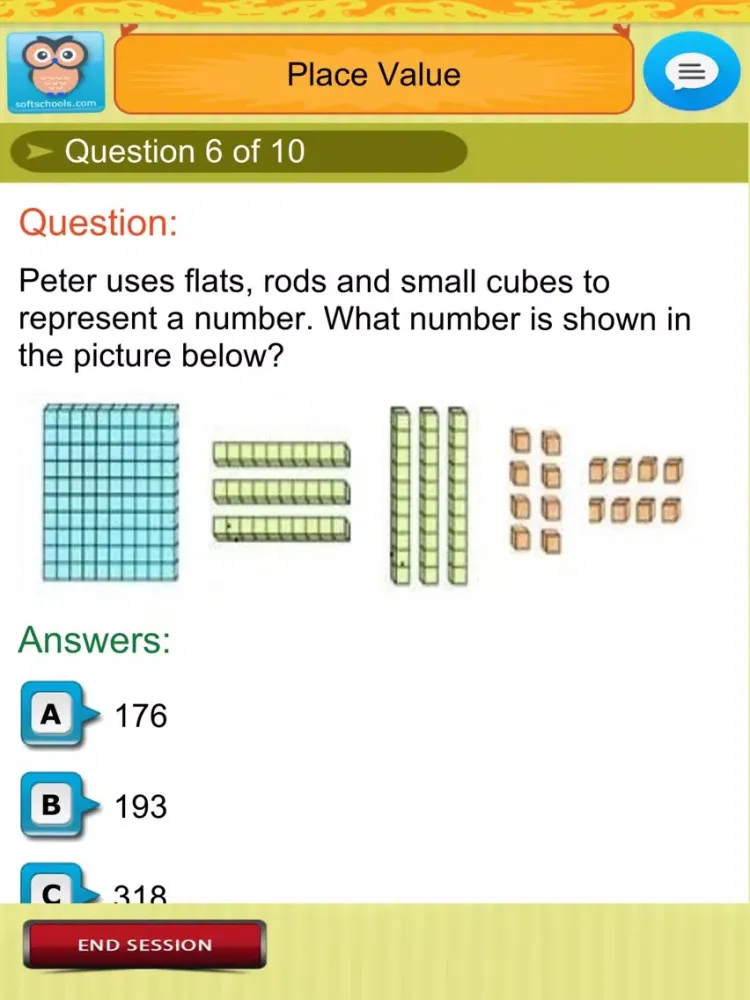Tap the Softschools owl logo button
The image size is (750, 1000).
55,73
